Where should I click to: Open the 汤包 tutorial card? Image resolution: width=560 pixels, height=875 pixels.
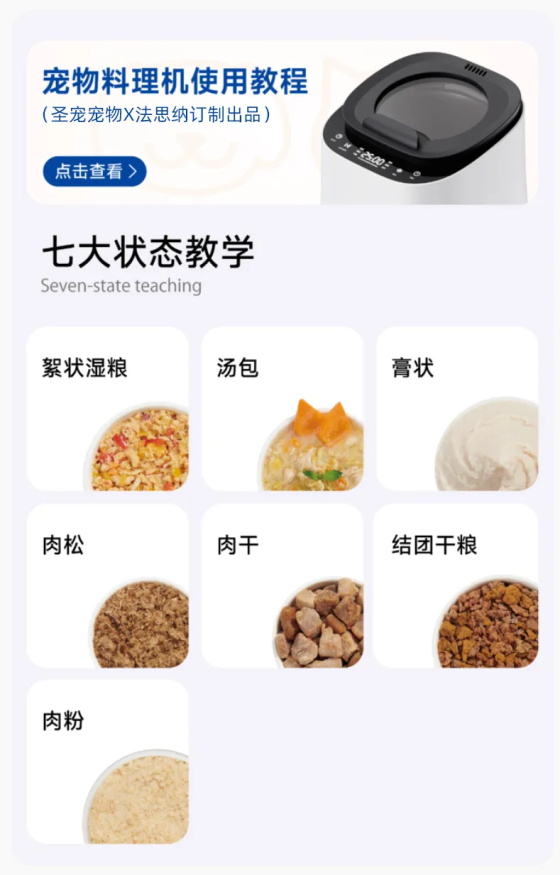[282, 408]
